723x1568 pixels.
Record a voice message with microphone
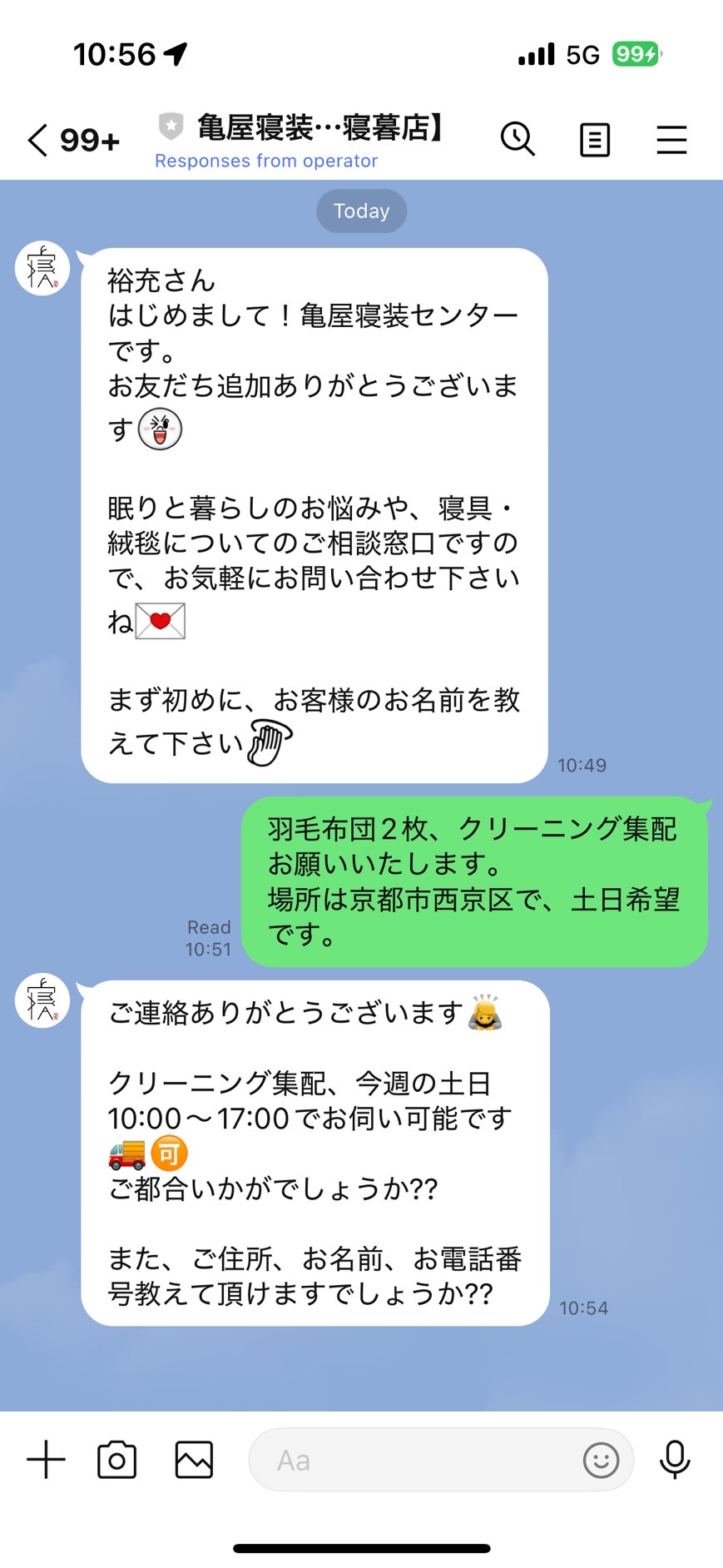click(674, 1460)
